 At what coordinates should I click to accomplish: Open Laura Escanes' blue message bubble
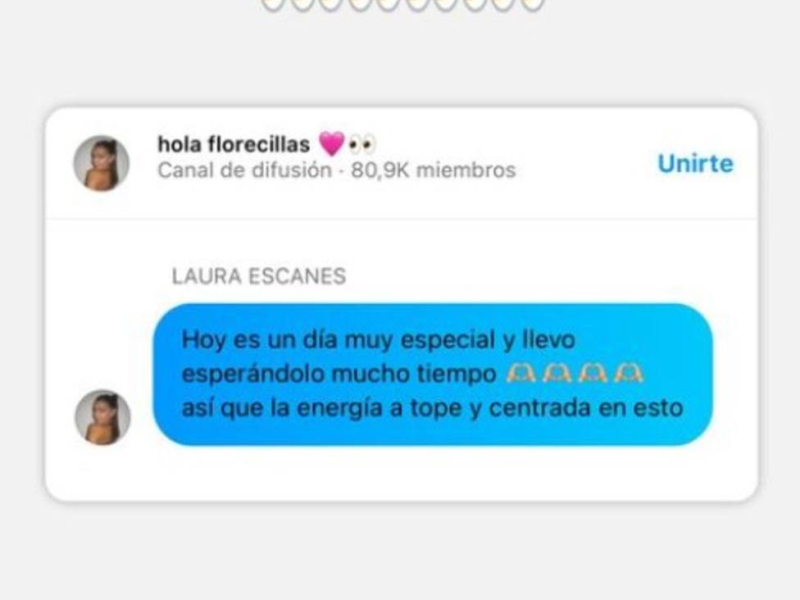tap(432, 374)
